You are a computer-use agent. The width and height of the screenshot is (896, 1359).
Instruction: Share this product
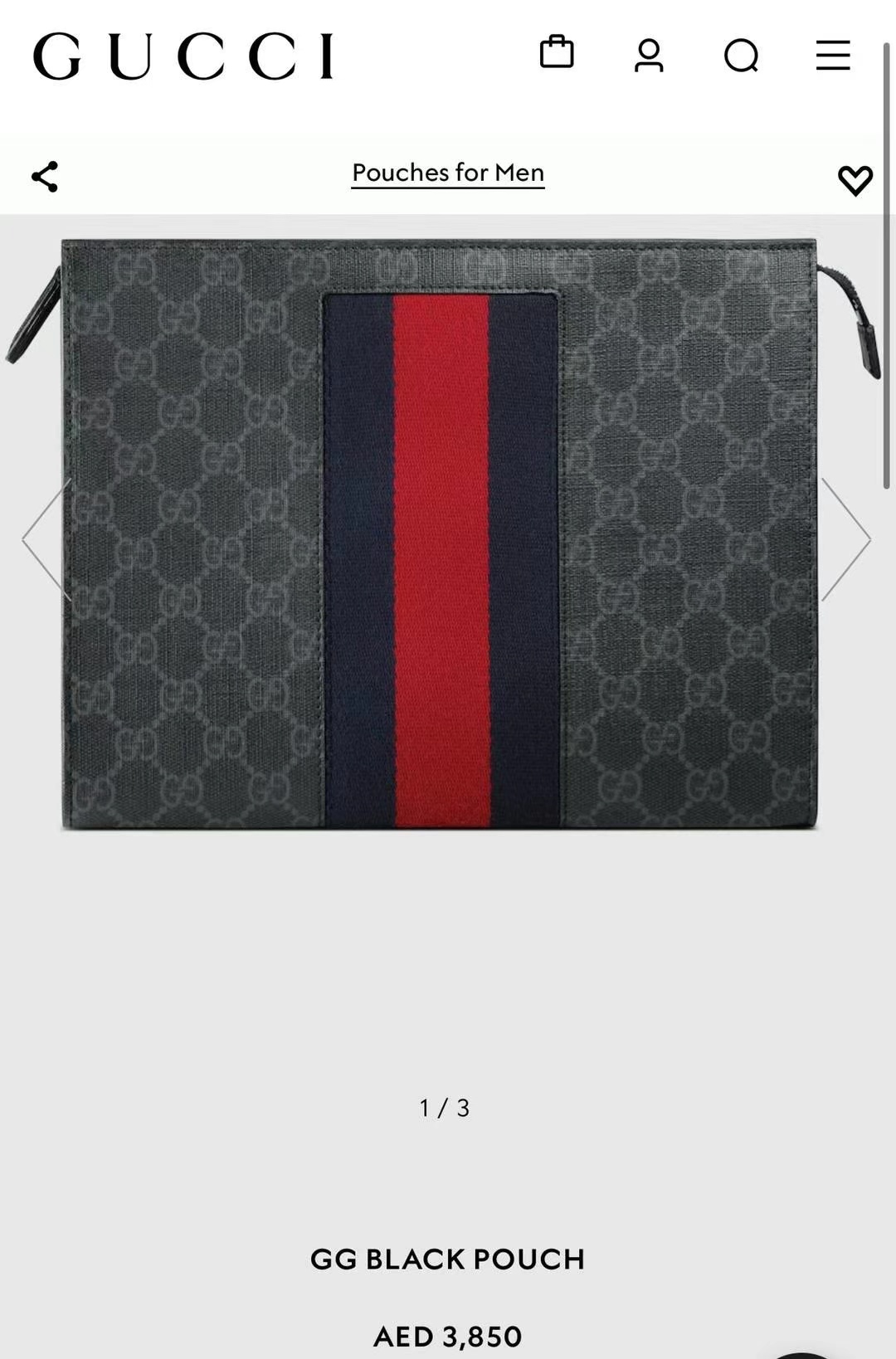coord(45,177)
